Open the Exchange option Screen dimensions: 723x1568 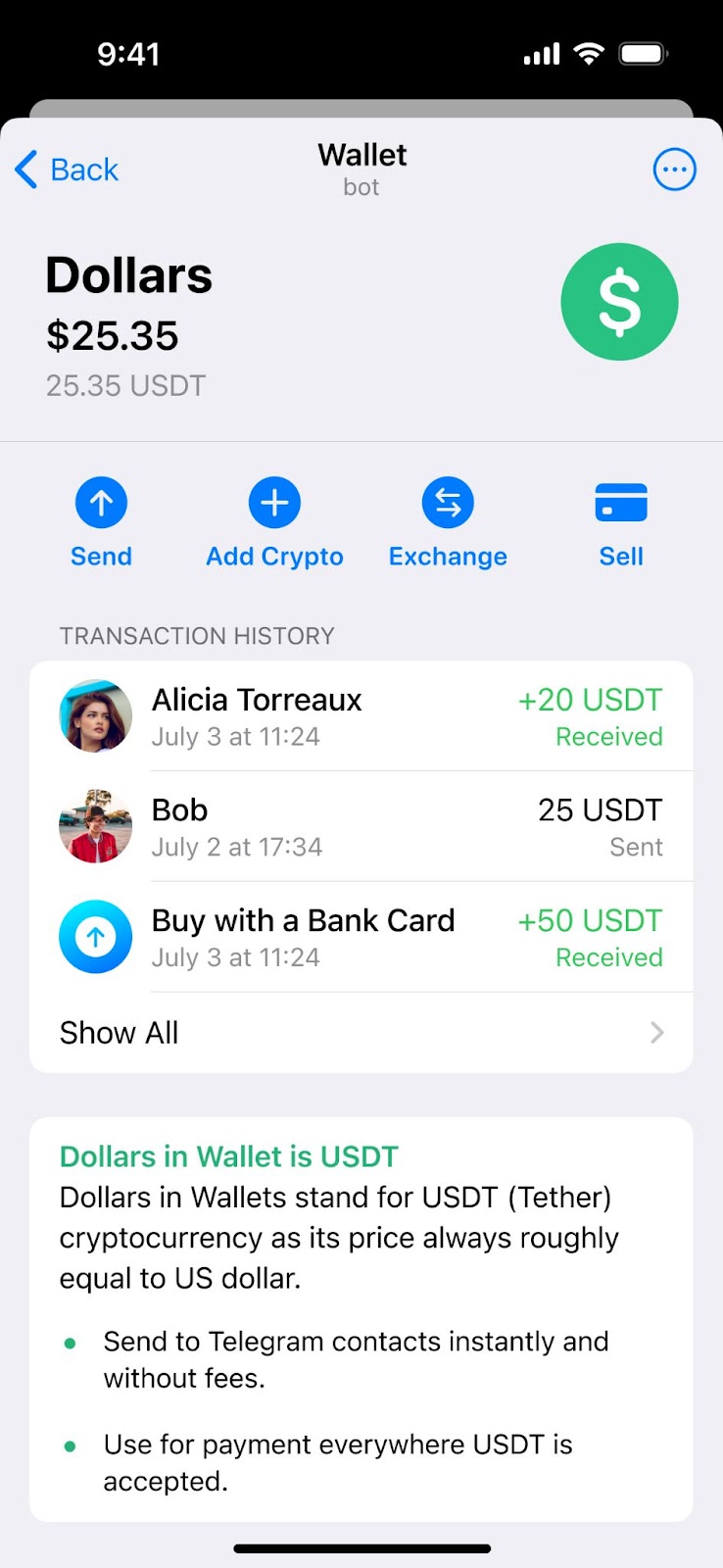click(448, 522)
